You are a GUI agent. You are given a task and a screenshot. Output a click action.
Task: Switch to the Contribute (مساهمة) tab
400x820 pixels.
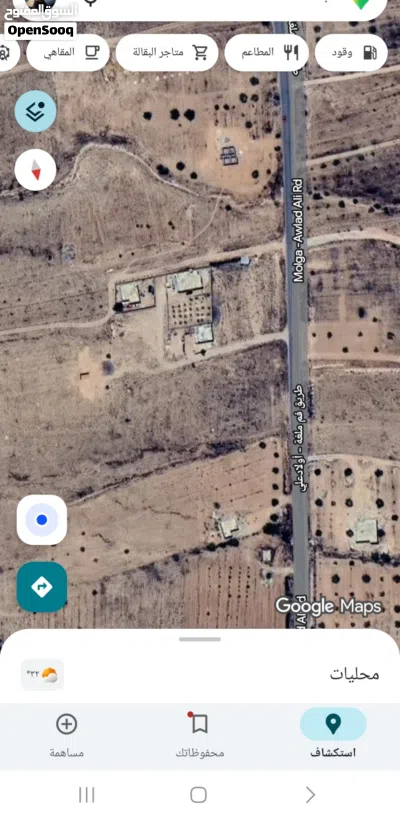[66, 733]
